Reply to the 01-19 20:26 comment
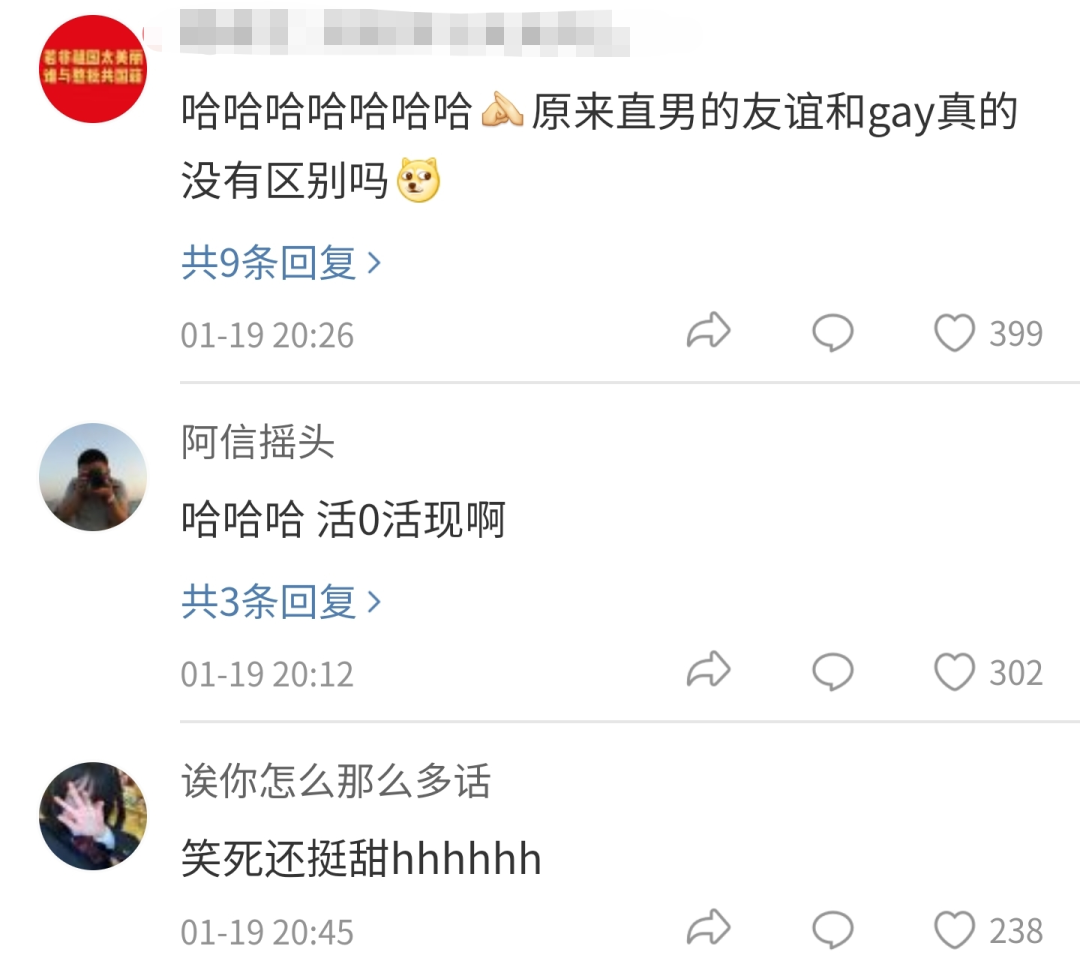The image size is (1080, 976). coord(832,333)
